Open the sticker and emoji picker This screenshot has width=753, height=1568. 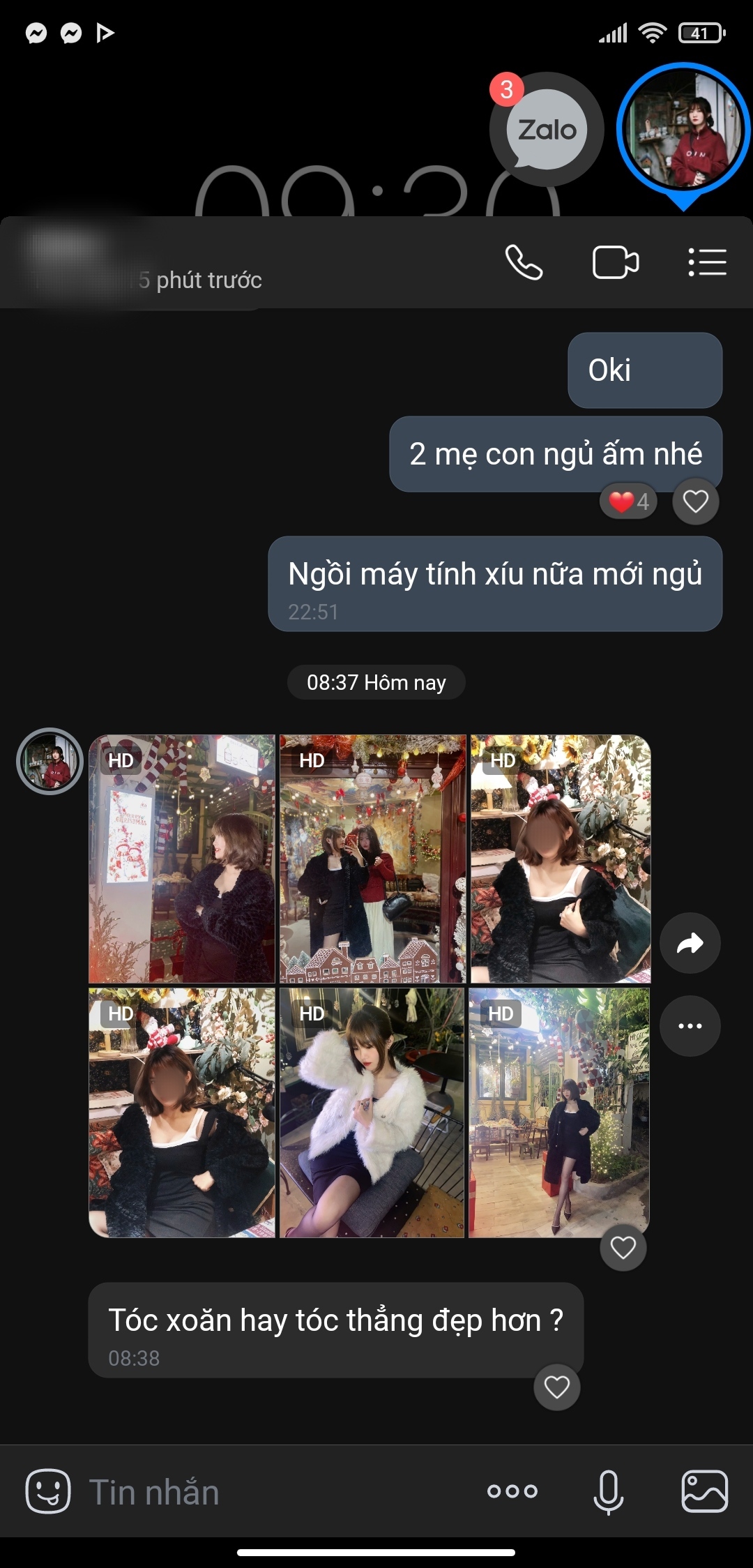pos(48,1491)
